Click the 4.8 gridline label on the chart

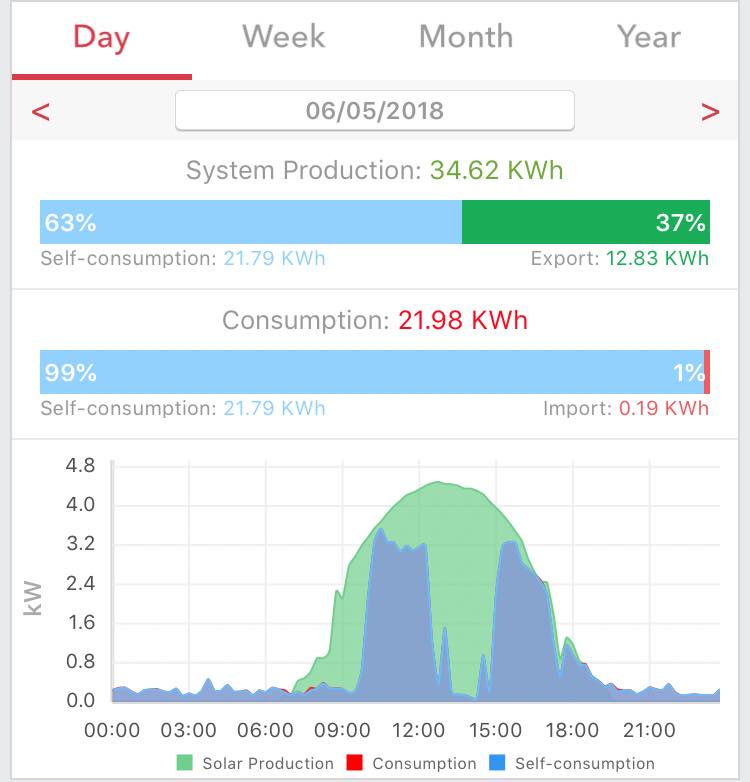click(x=78, y=463)
